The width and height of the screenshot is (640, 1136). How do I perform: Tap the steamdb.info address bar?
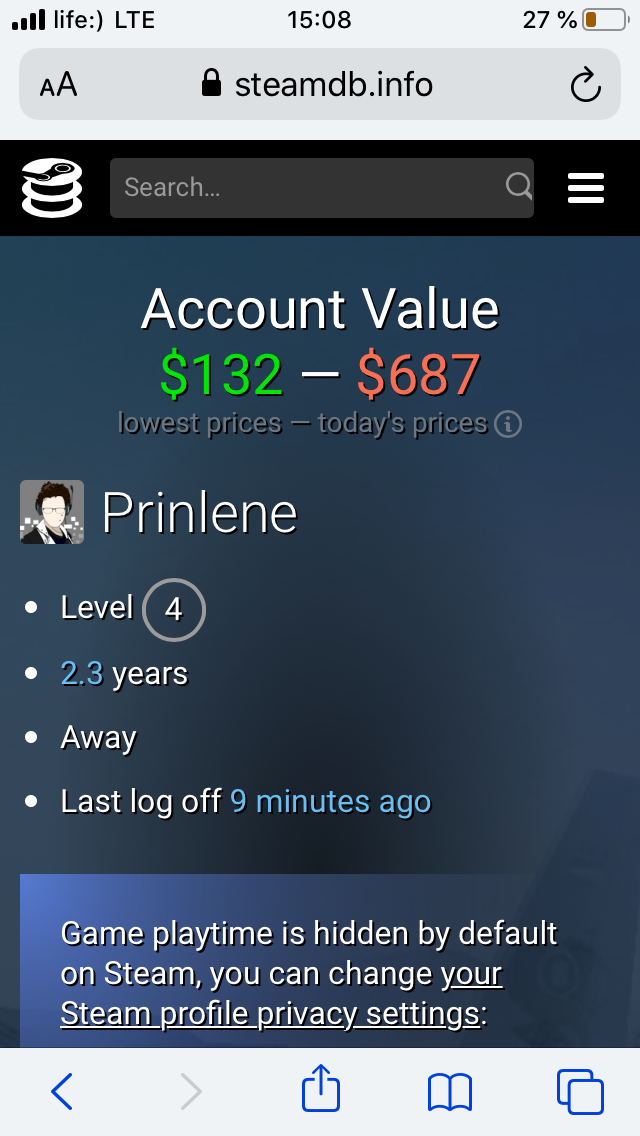point(320,84)
